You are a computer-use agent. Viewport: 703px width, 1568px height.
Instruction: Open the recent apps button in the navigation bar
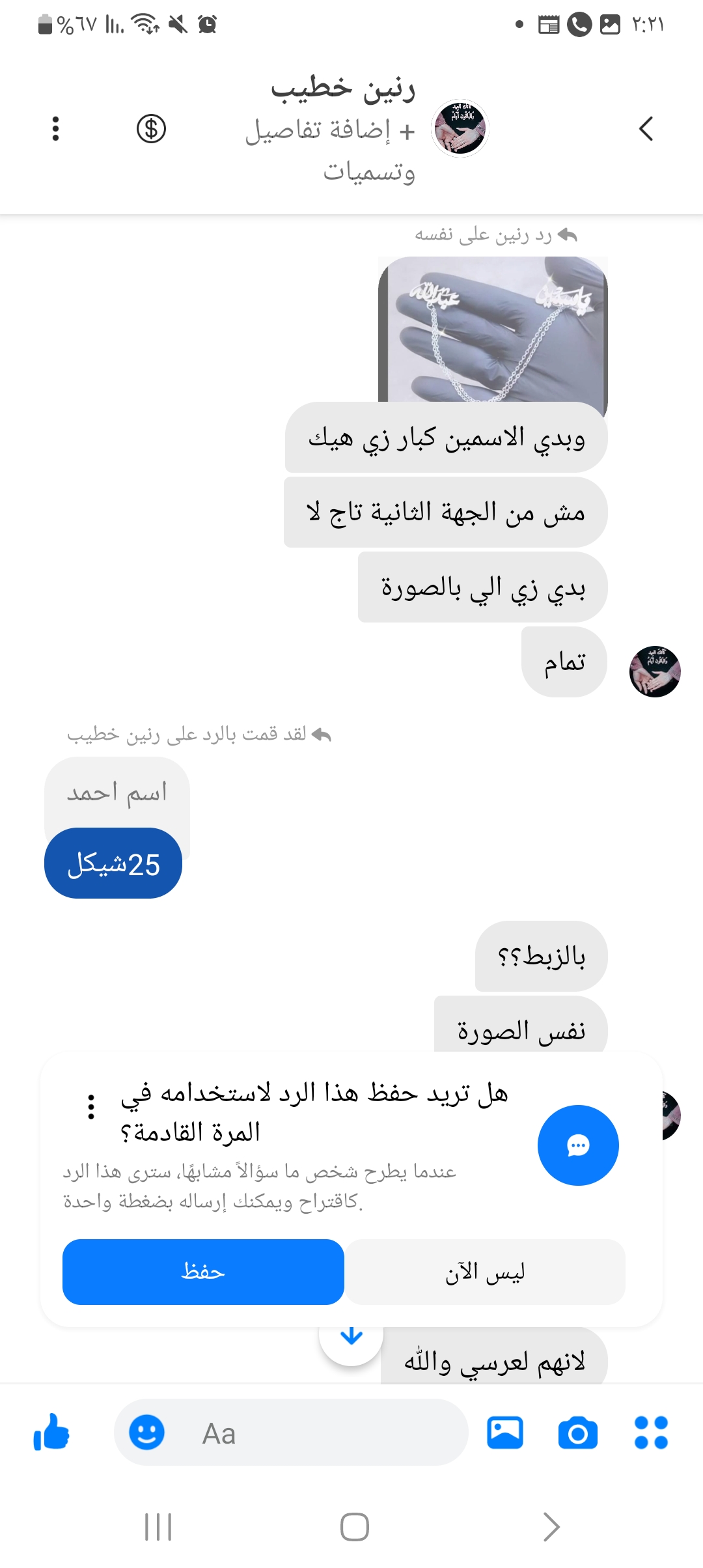[158, 1526]
